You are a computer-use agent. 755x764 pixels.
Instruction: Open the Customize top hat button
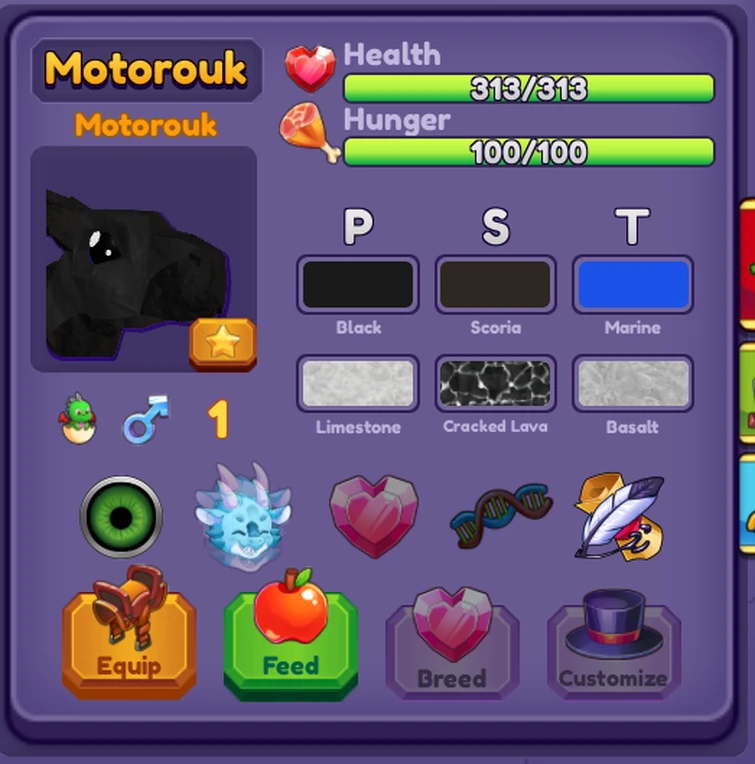[613, 648]
